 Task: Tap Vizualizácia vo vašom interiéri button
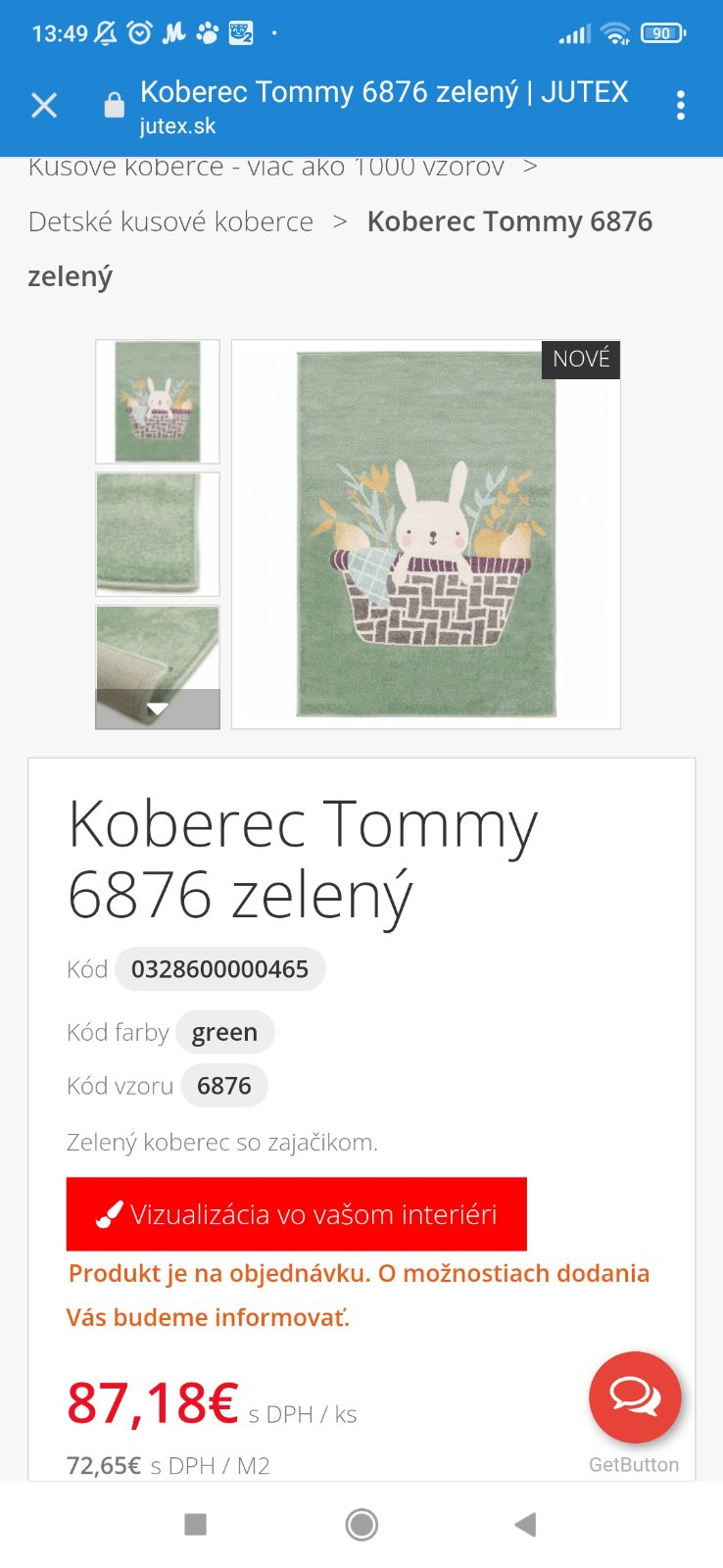[x=297, y=1214]
